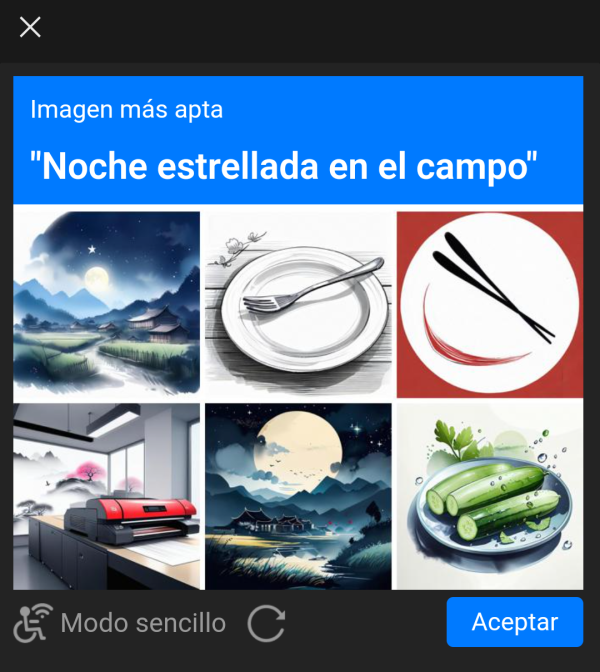This screenshot has height=672, width=600.
Task: Tap the Aceptar button
Action: tap(514, 622)
